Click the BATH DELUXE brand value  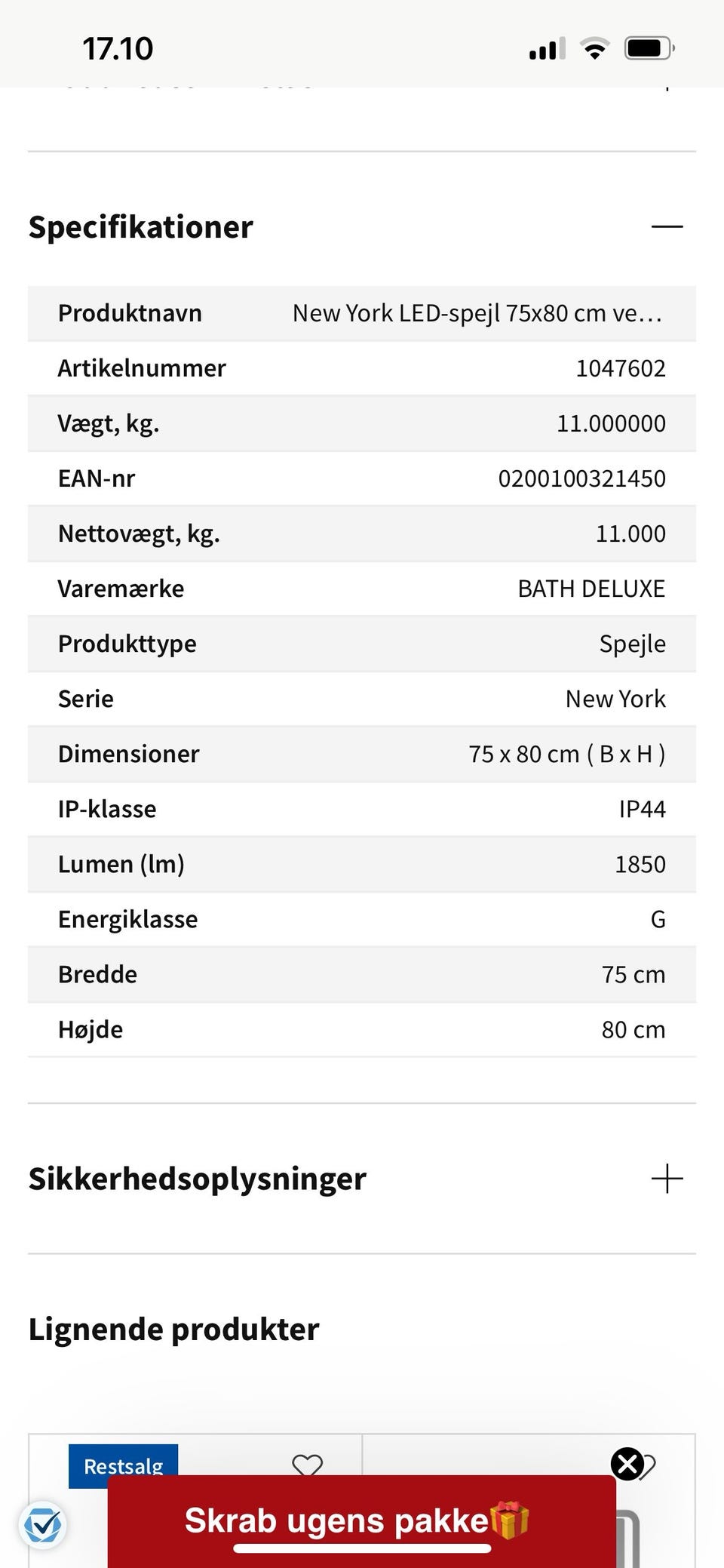(x=591, y=588)
